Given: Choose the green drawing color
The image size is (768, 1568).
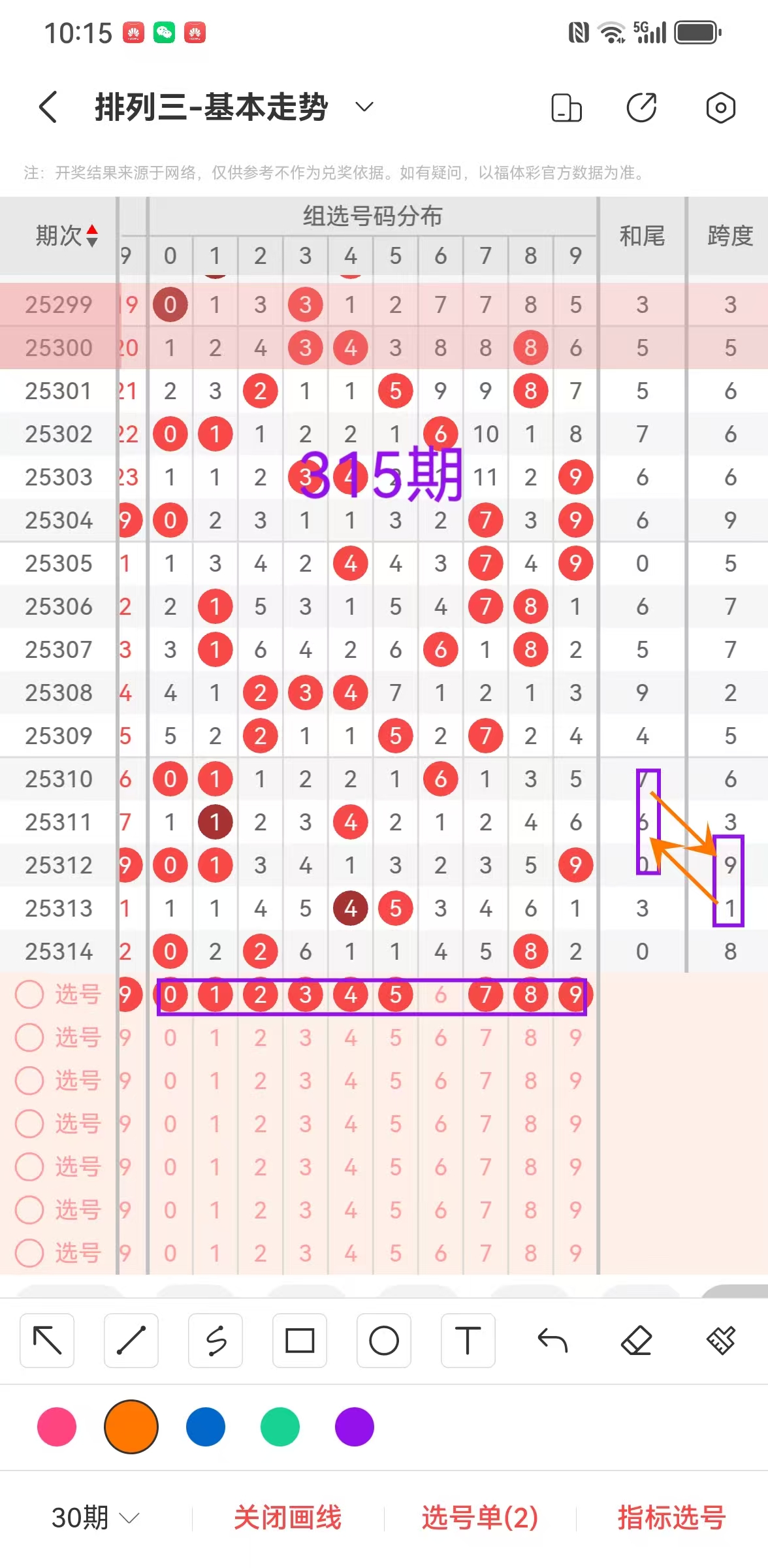Looking at the screenshot, I should point(280,1427).
